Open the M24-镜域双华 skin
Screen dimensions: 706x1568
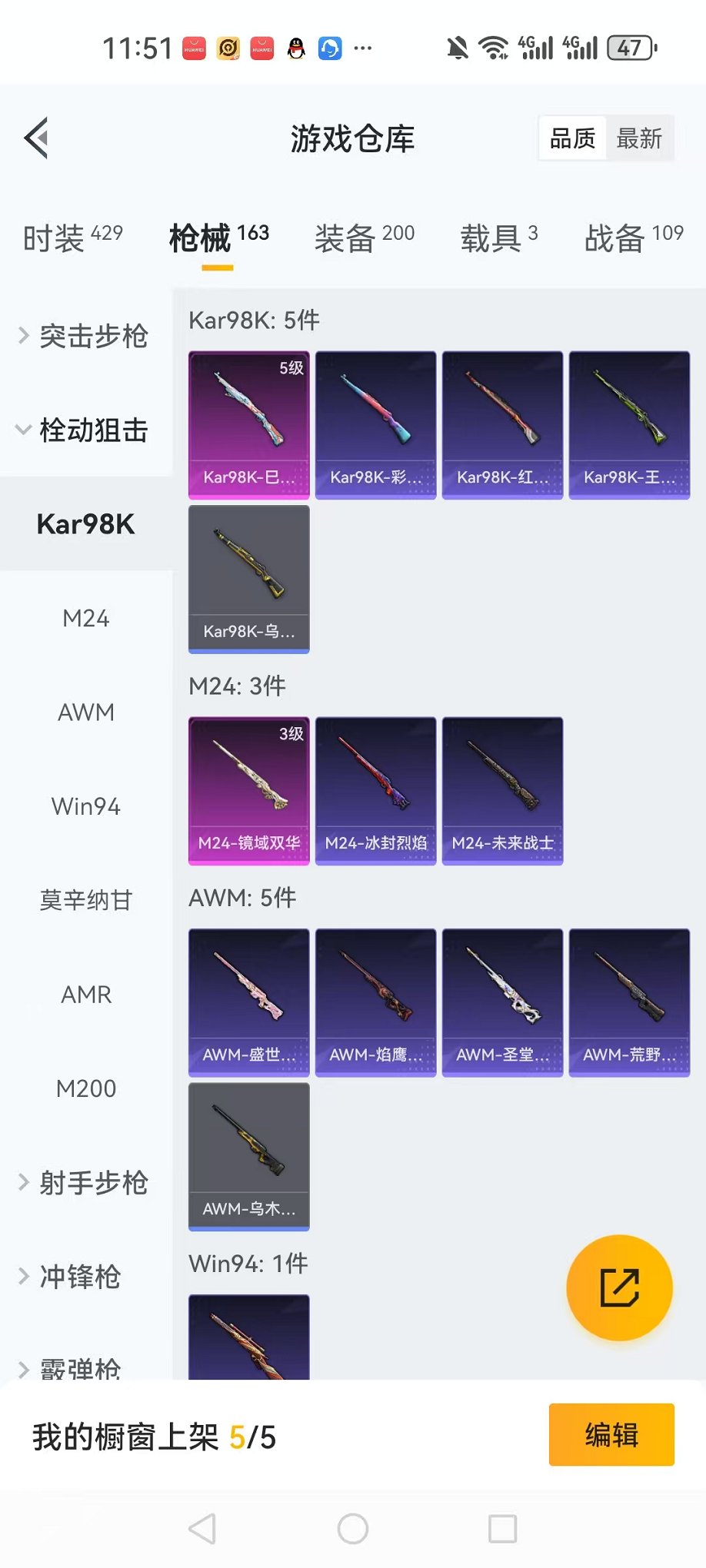[248, 791]
